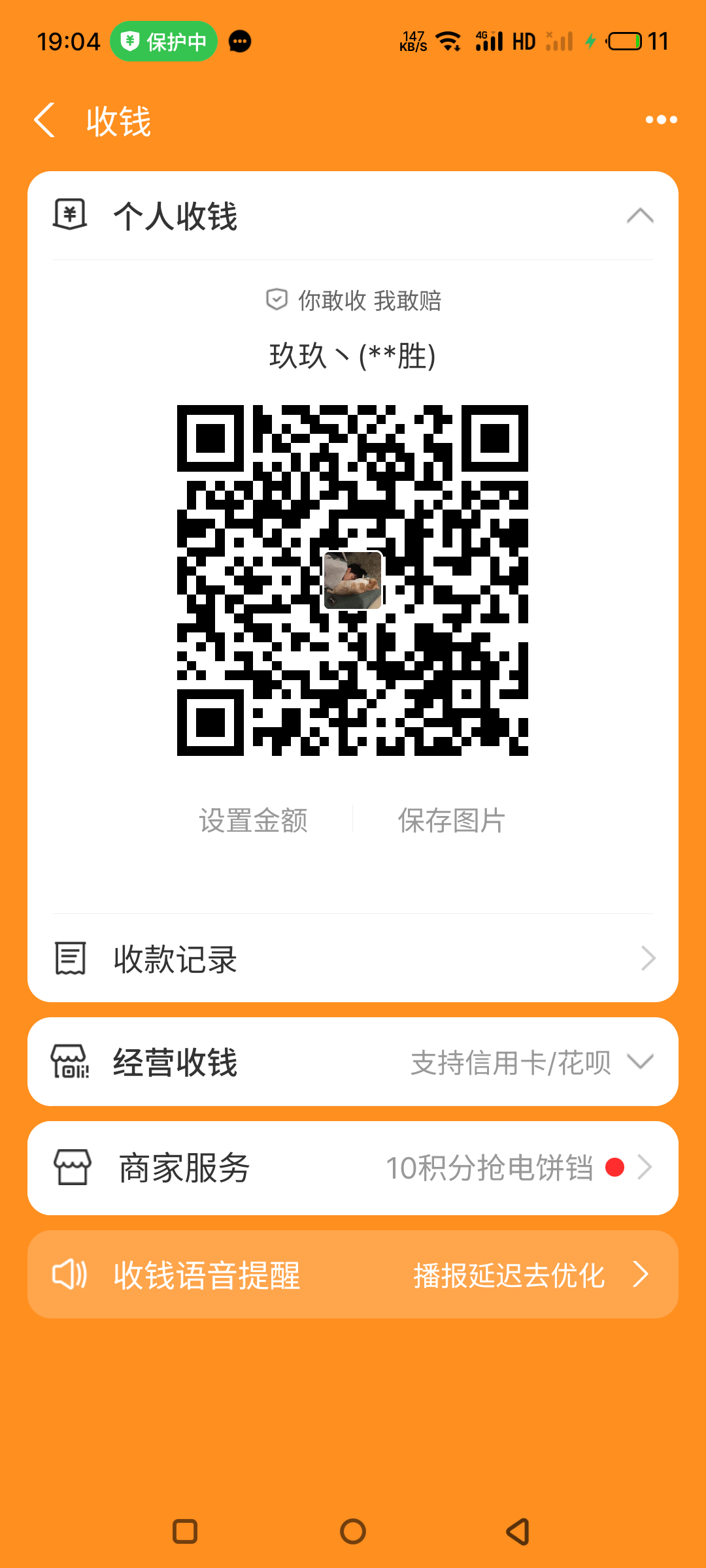
Task: Go to the system home screen
Action: [353, 1531]
